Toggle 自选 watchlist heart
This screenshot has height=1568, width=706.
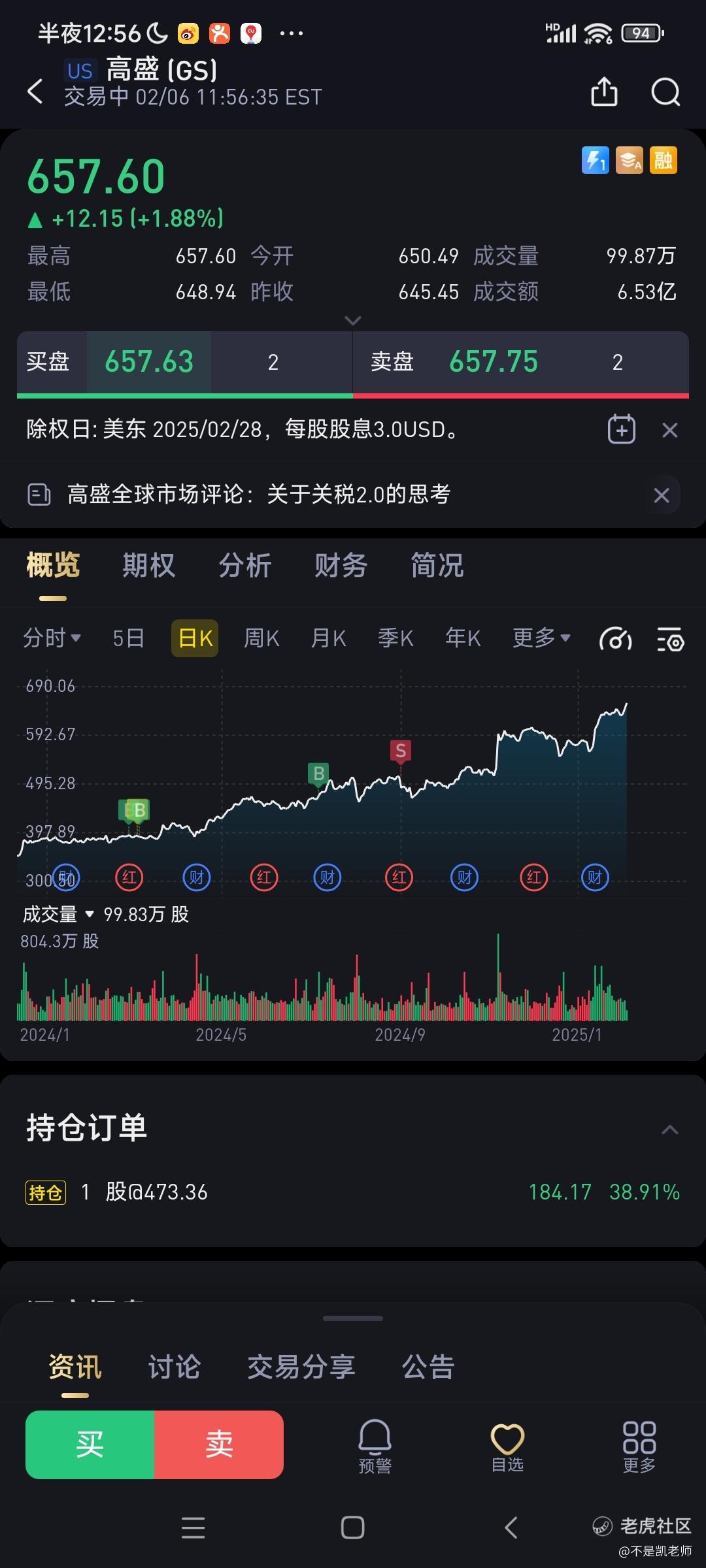click(x=508, y=1446)
